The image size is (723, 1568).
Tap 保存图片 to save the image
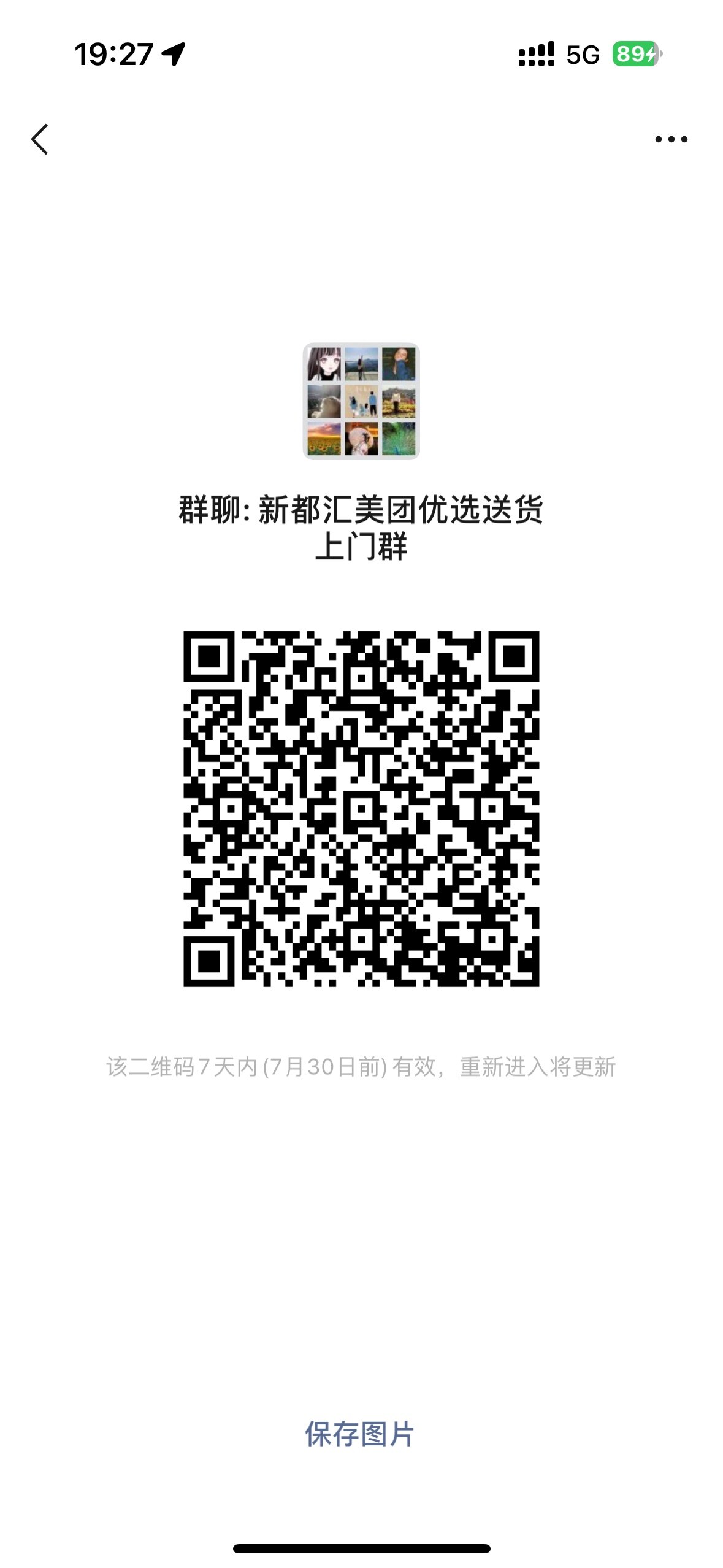[360, 1434]
